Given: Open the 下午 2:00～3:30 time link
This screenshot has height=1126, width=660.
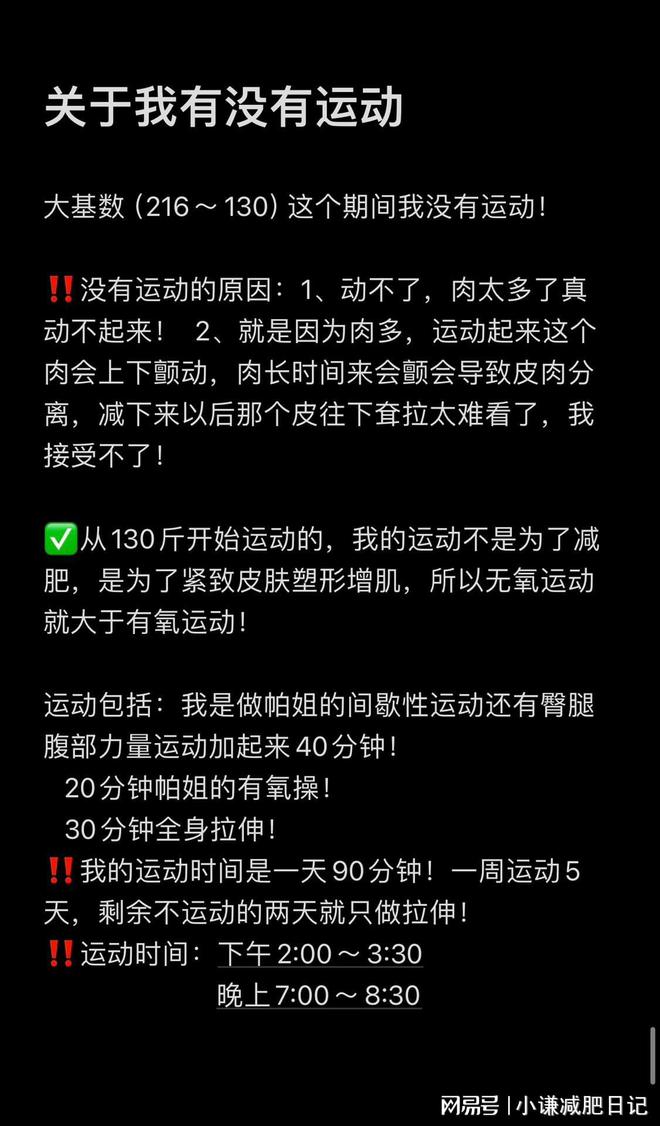Looking at the screenshot, I should [x=320, y=954].
